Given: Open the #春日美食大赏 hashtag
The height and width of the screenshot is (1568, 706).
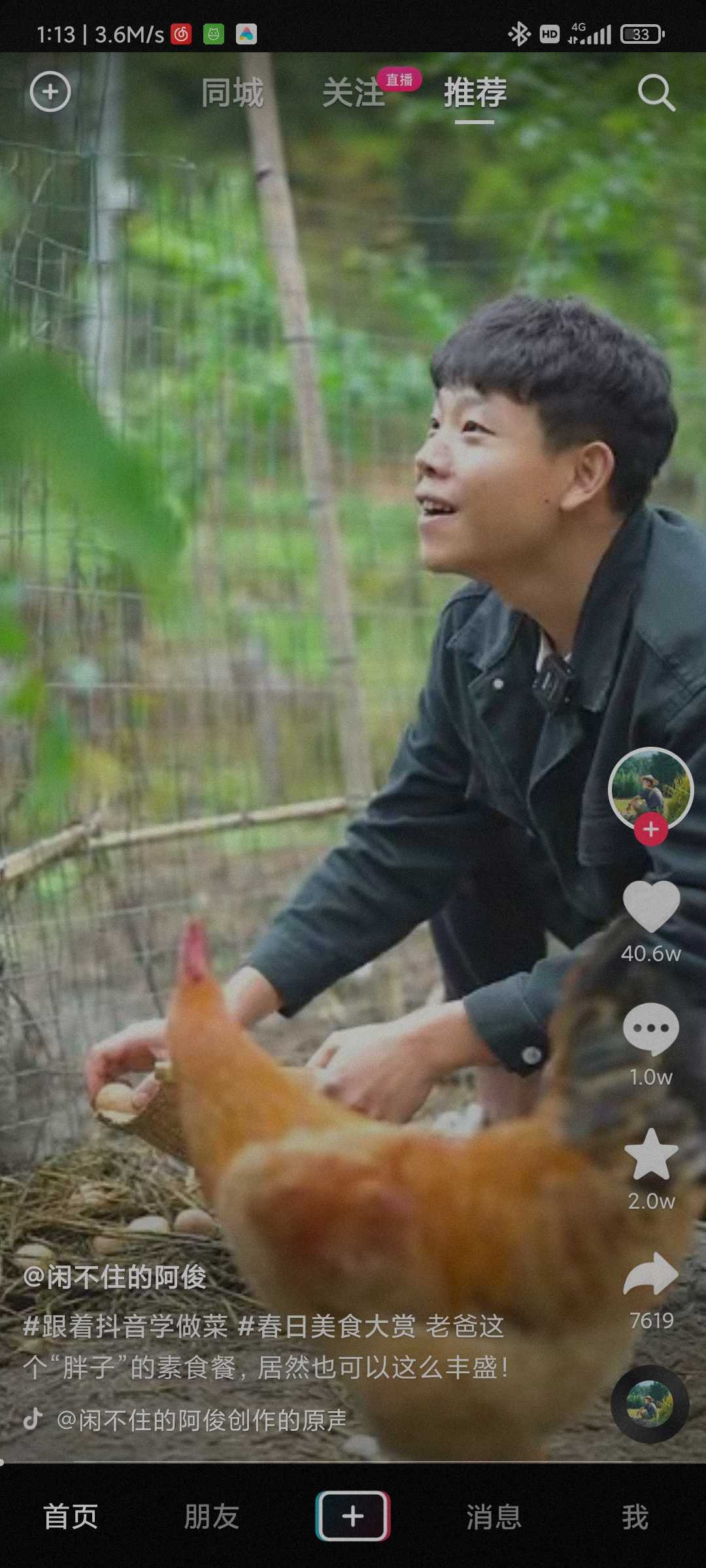Looking at the screenshot, I should [327, 1326].
